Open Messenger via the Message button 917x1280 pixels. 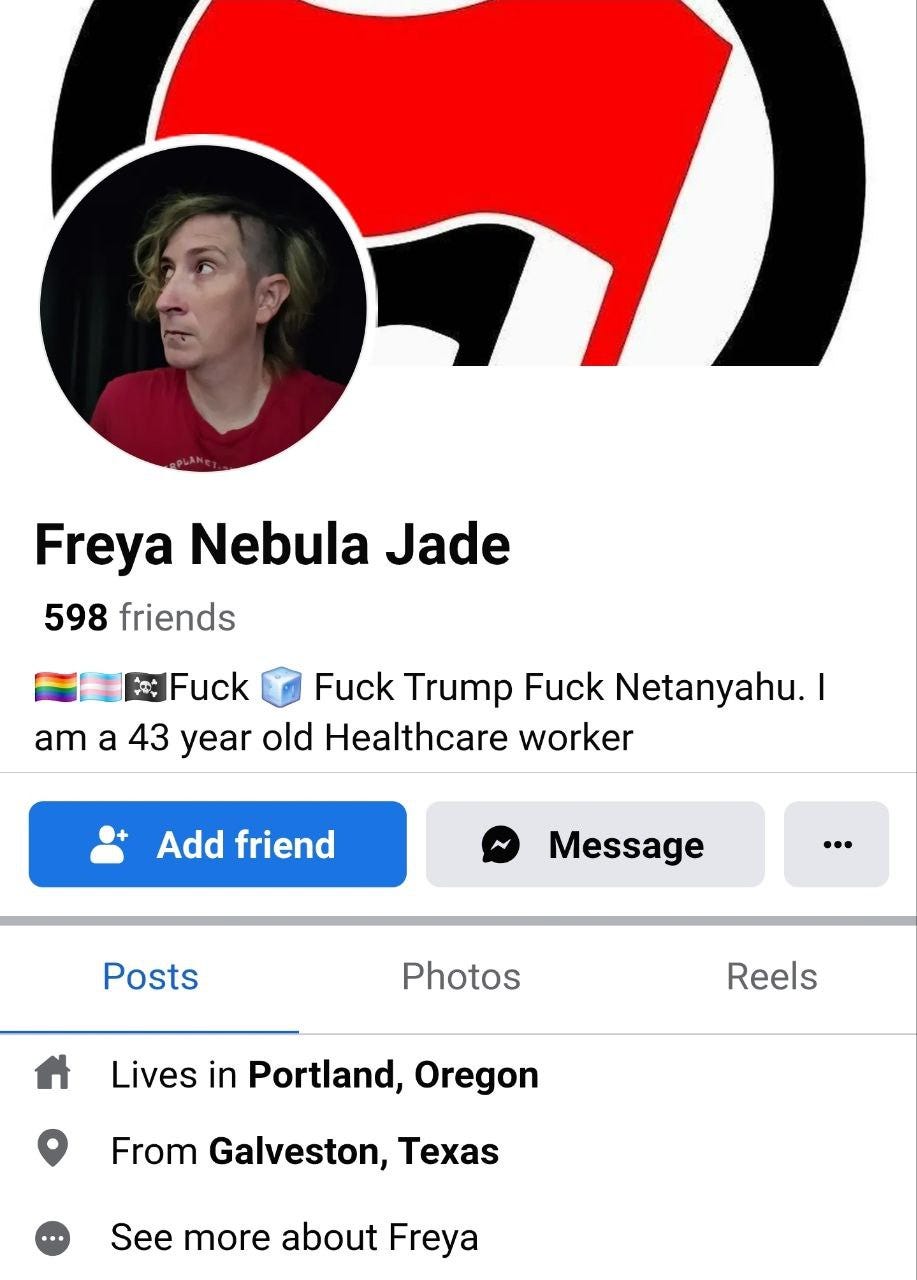click(595, 844)
